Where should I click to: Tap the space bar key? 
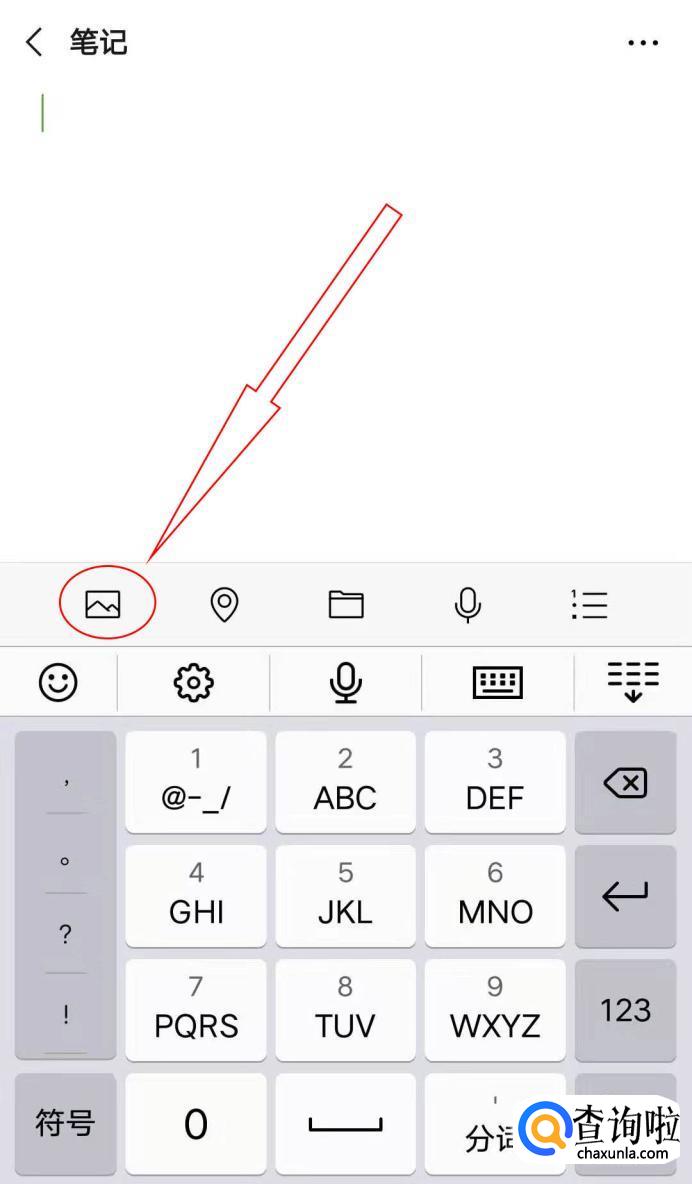point(345,1123)
